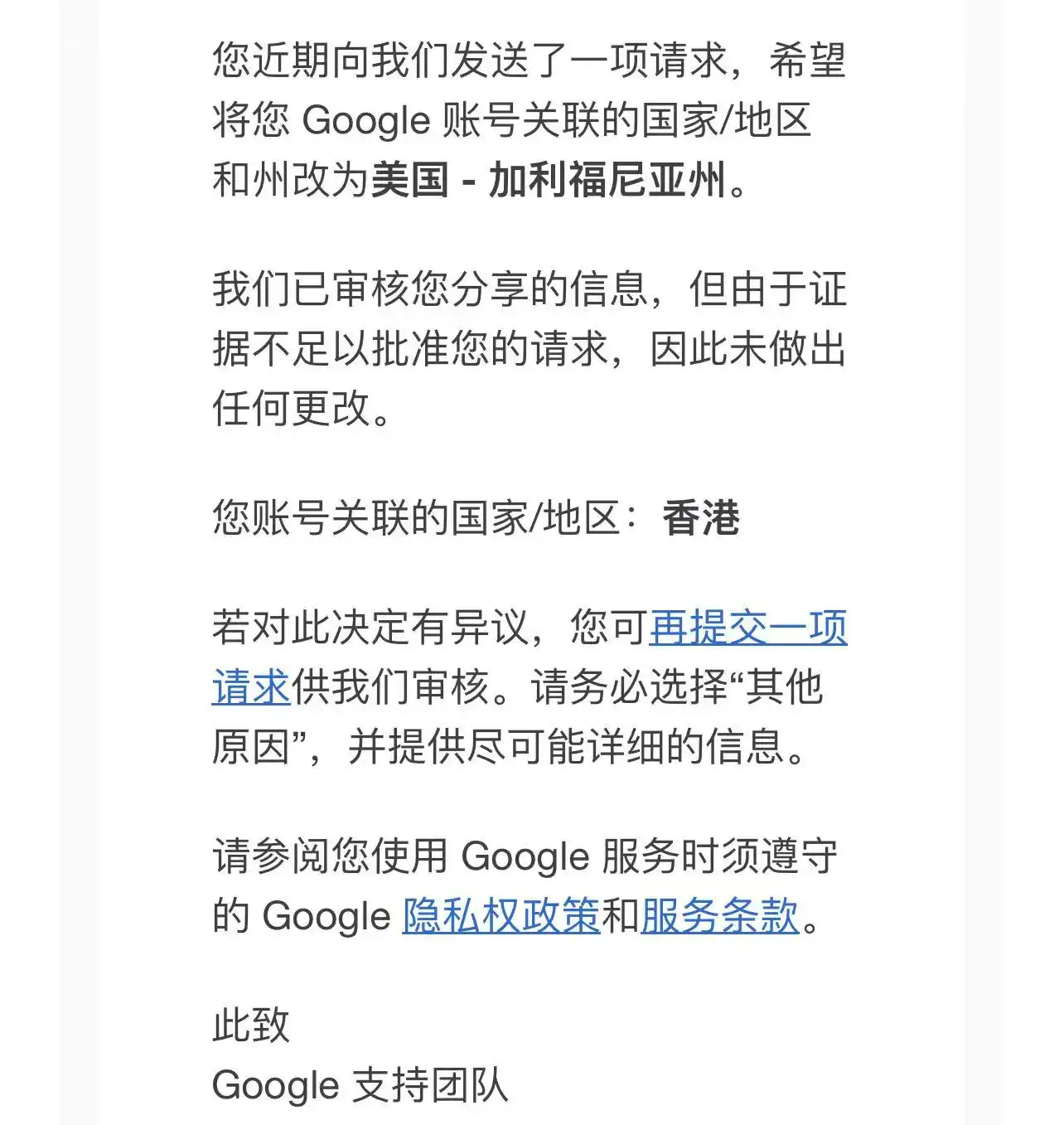Open the 服务条款 link
1064x1125 pixels.
(x=719, y=916)
